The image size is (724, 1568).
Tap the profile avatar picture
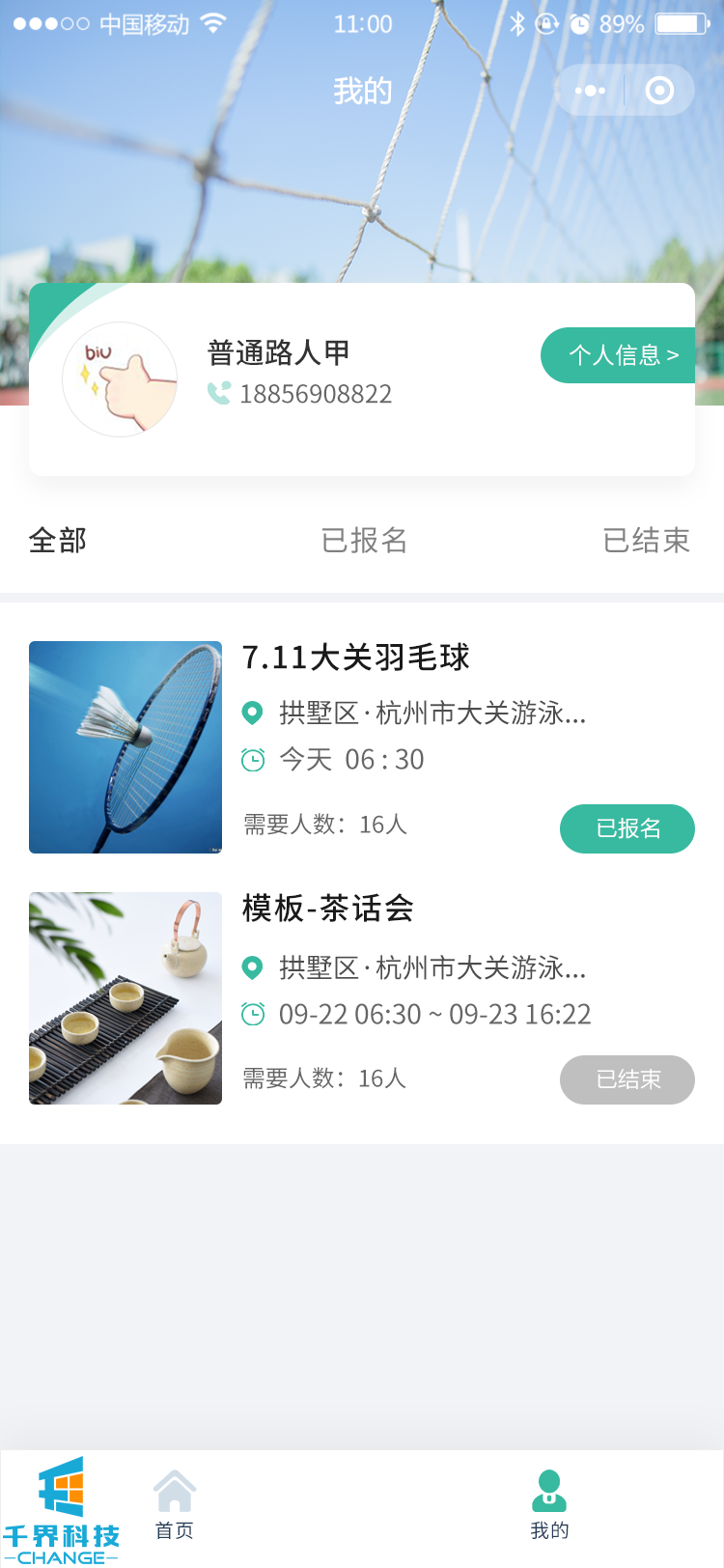coord(120,379)
